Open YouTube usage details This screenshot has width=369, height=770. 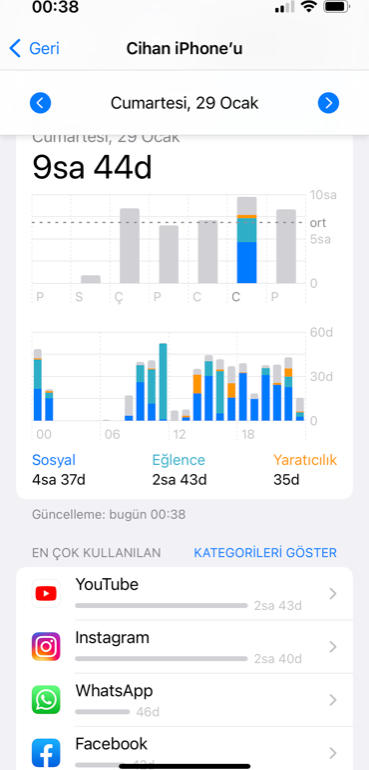(184, 594)
